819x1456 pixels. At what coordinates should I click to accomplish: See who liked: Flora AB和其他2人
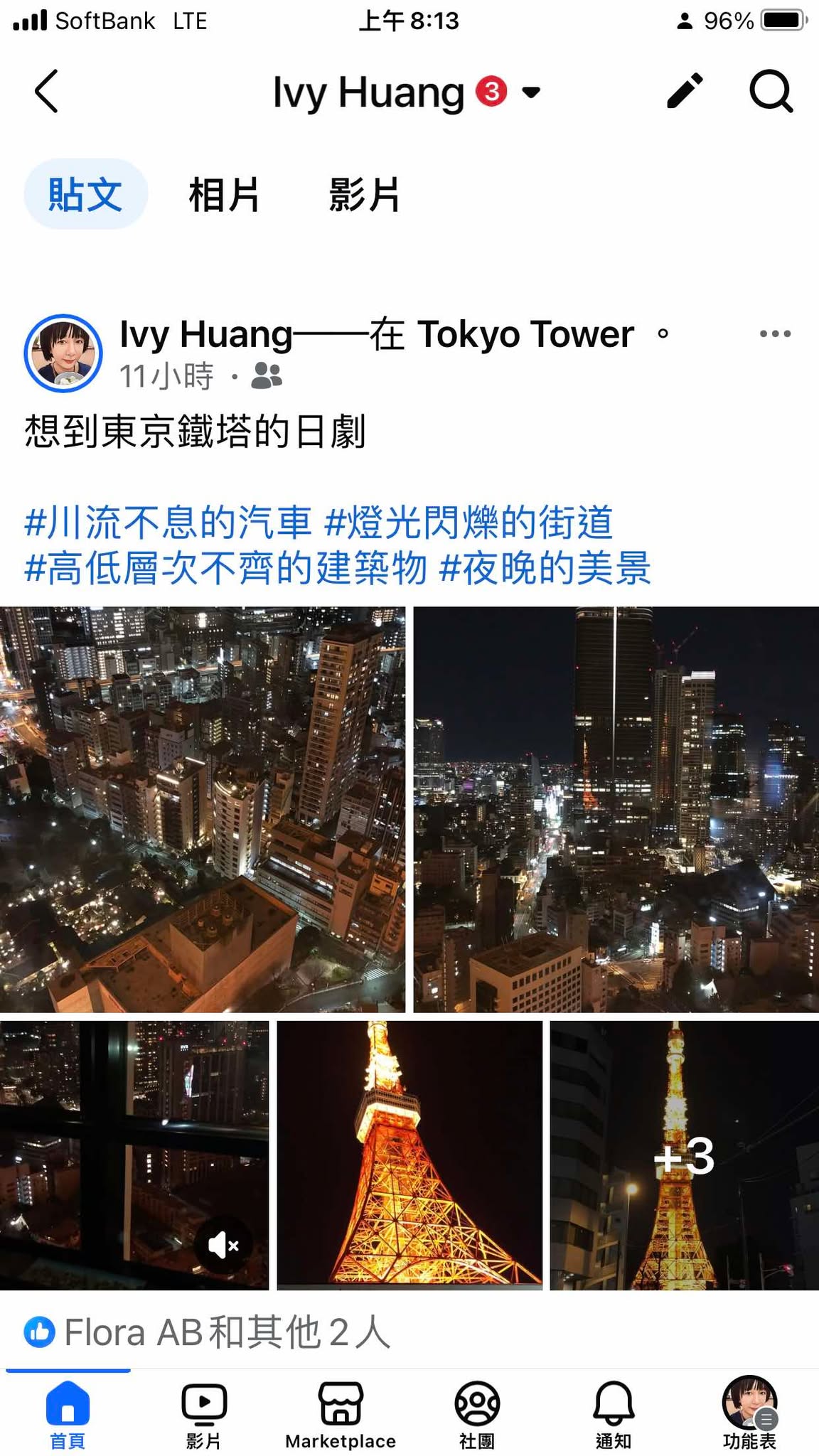click(227, 1332)
